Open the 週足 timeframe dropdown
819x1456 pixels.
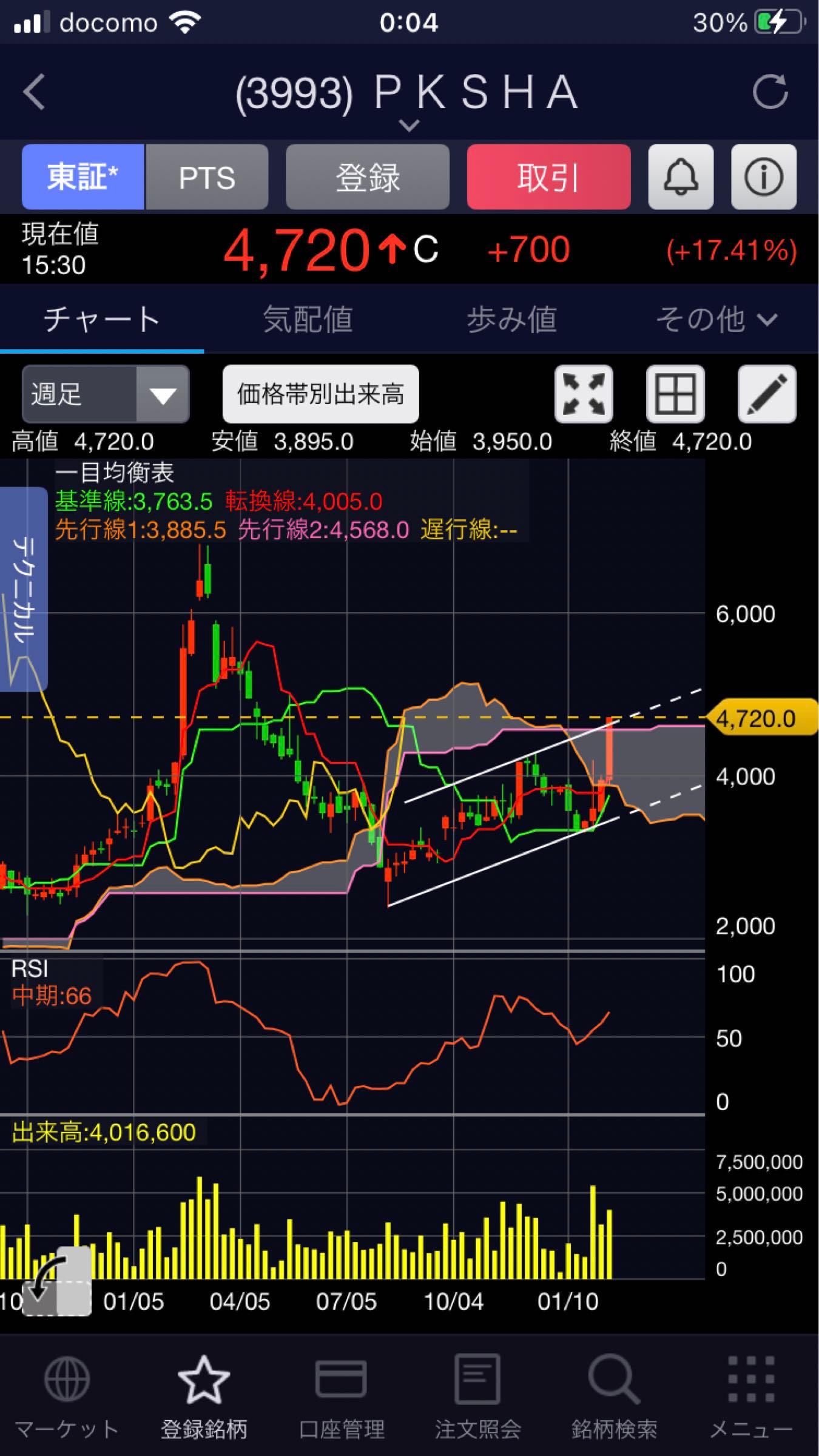click(106, 394)
